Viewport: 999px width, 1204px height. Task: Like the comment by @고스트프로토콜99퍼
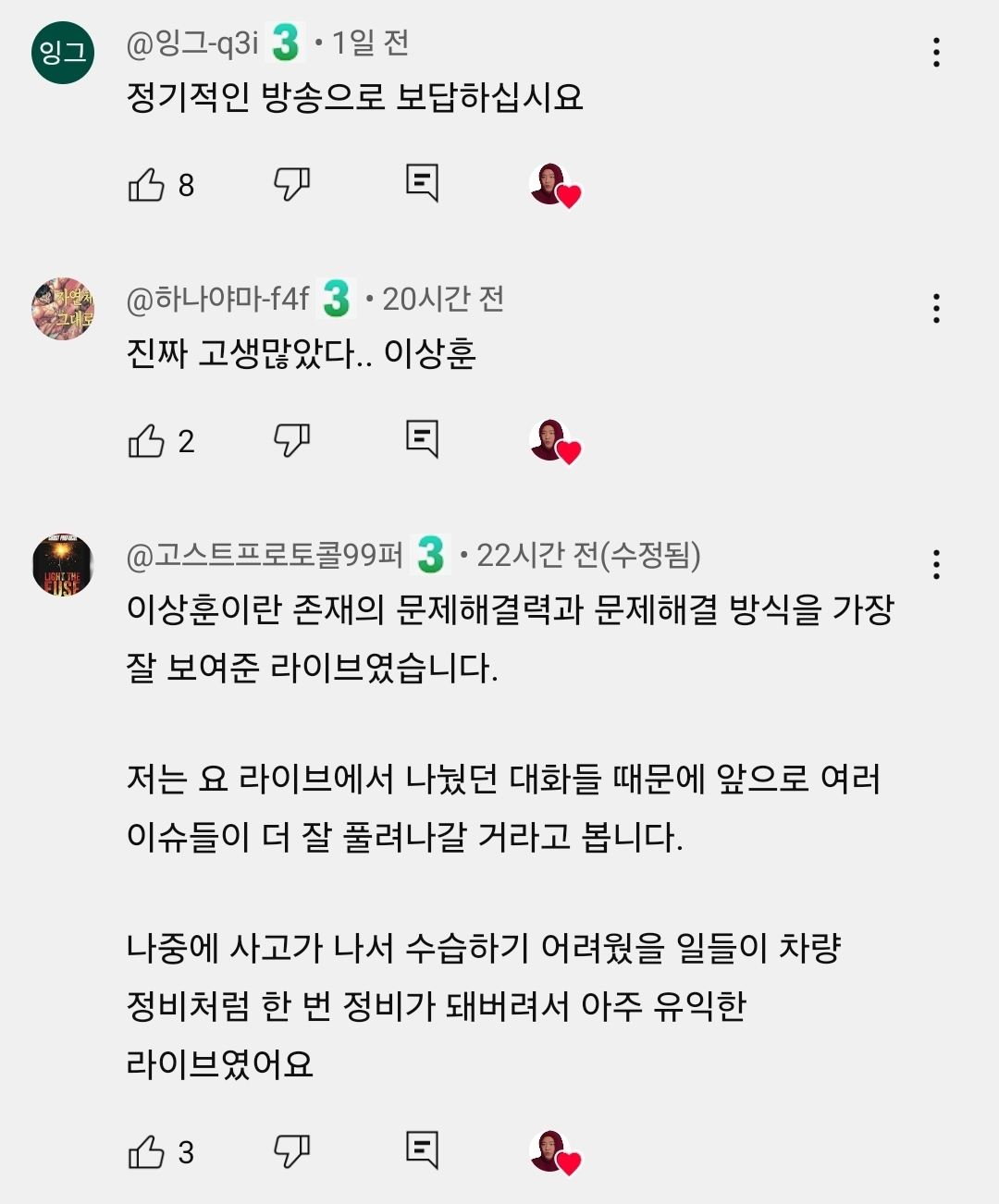(x=146, y=1152)
